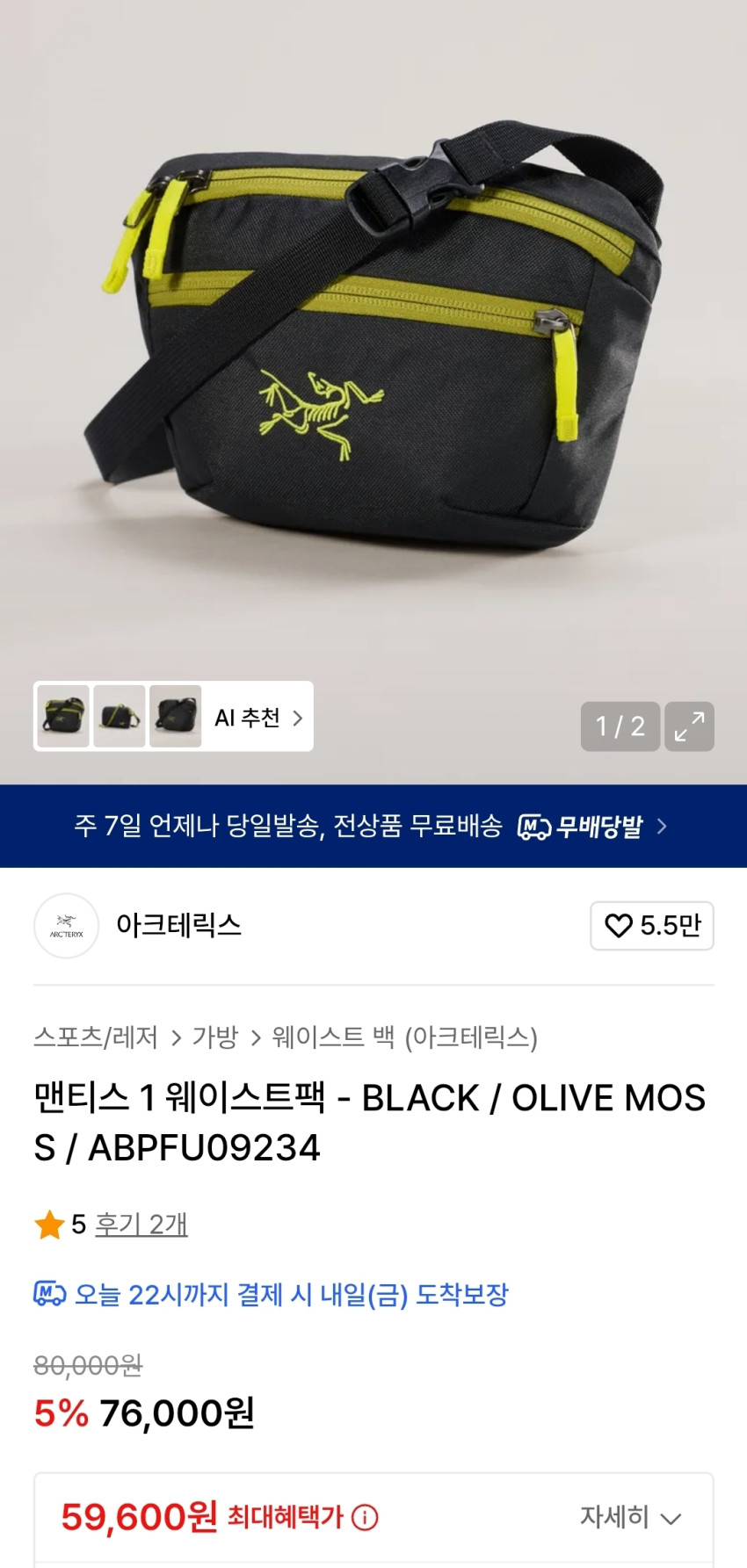Expand 자세히 maximum benefit price details
The image size is (747, 1568).
coord(630,1517)
